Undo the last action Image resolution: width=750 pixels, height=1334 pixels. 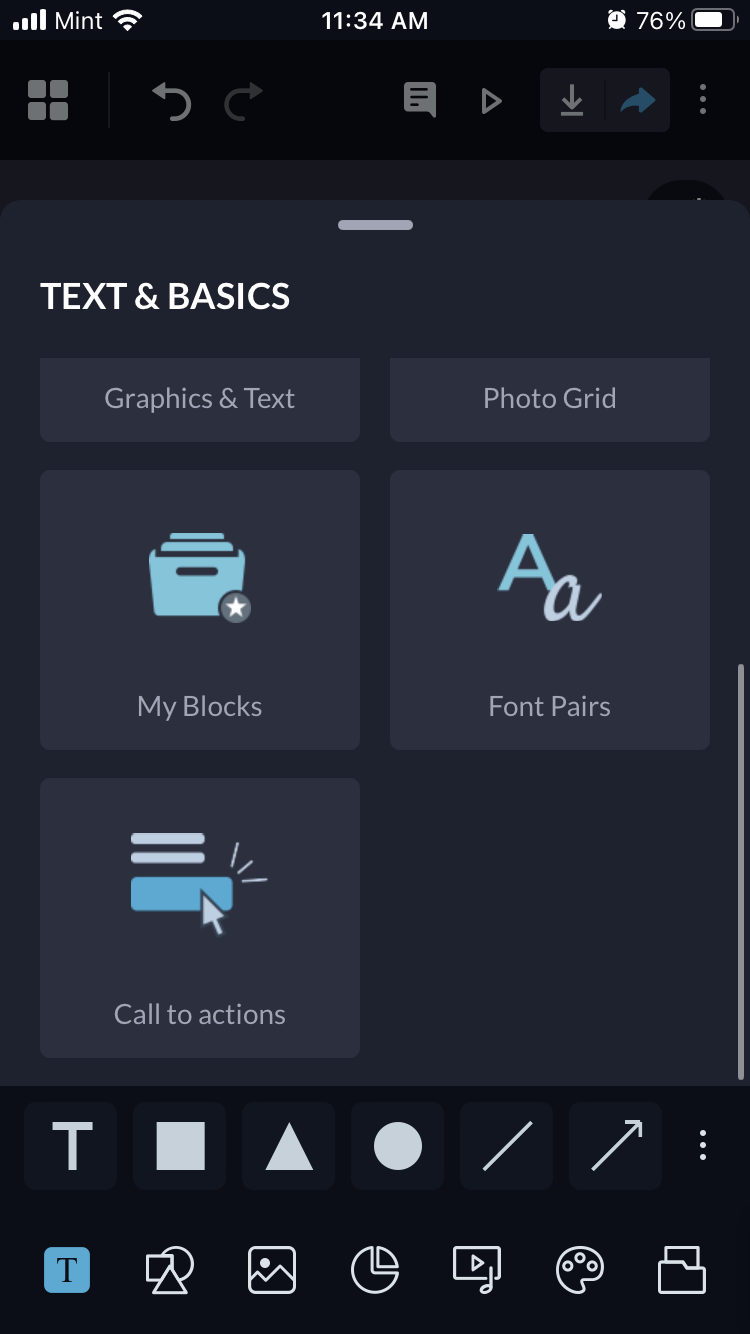pyautogui.click(x=170, y=100)
